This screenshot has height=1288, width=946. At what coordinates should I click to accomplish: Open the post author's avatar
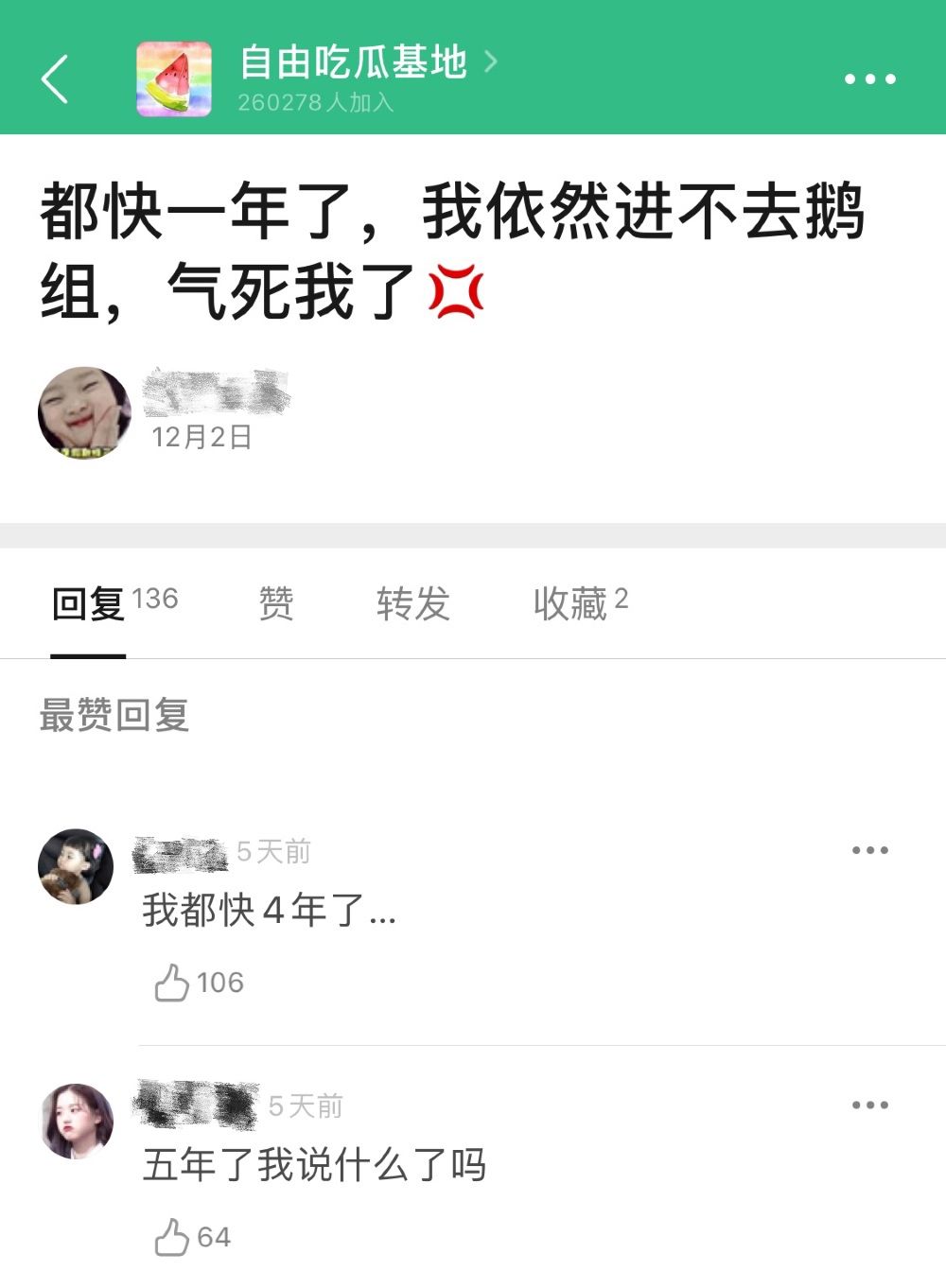click(x=84, y=413)
